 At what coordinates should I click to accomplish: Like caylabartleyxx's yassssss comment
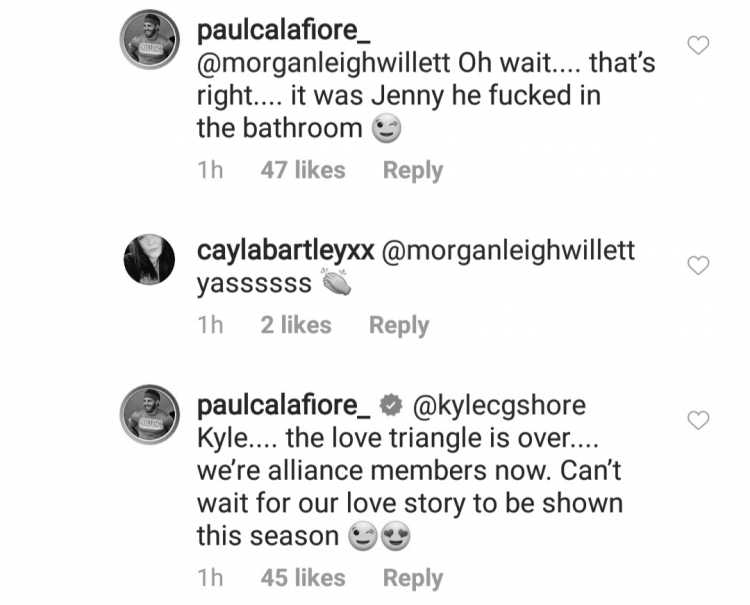[700, 265]
